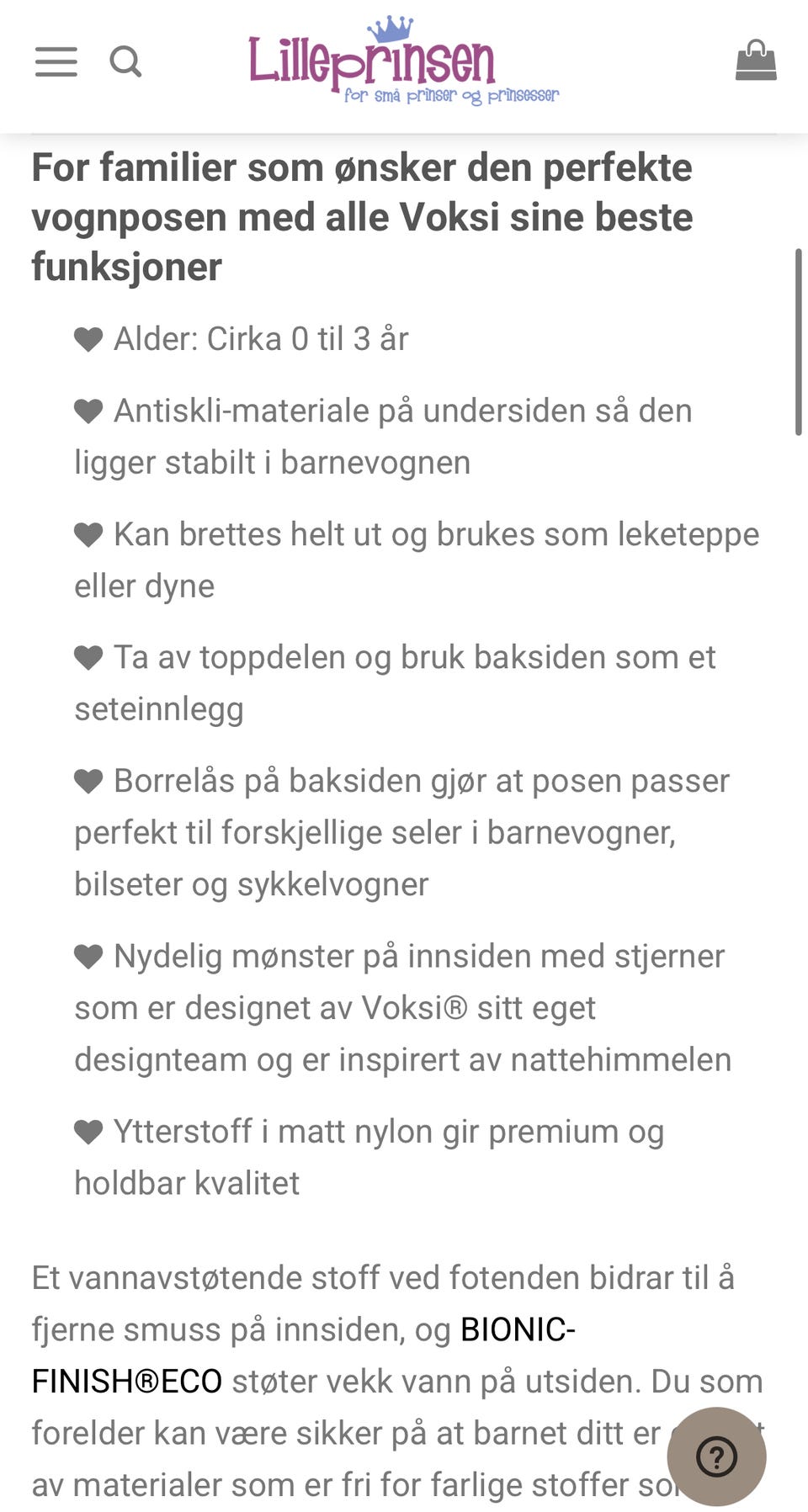Open the Lilleprinsen logo homepage link

coord(370,59)
